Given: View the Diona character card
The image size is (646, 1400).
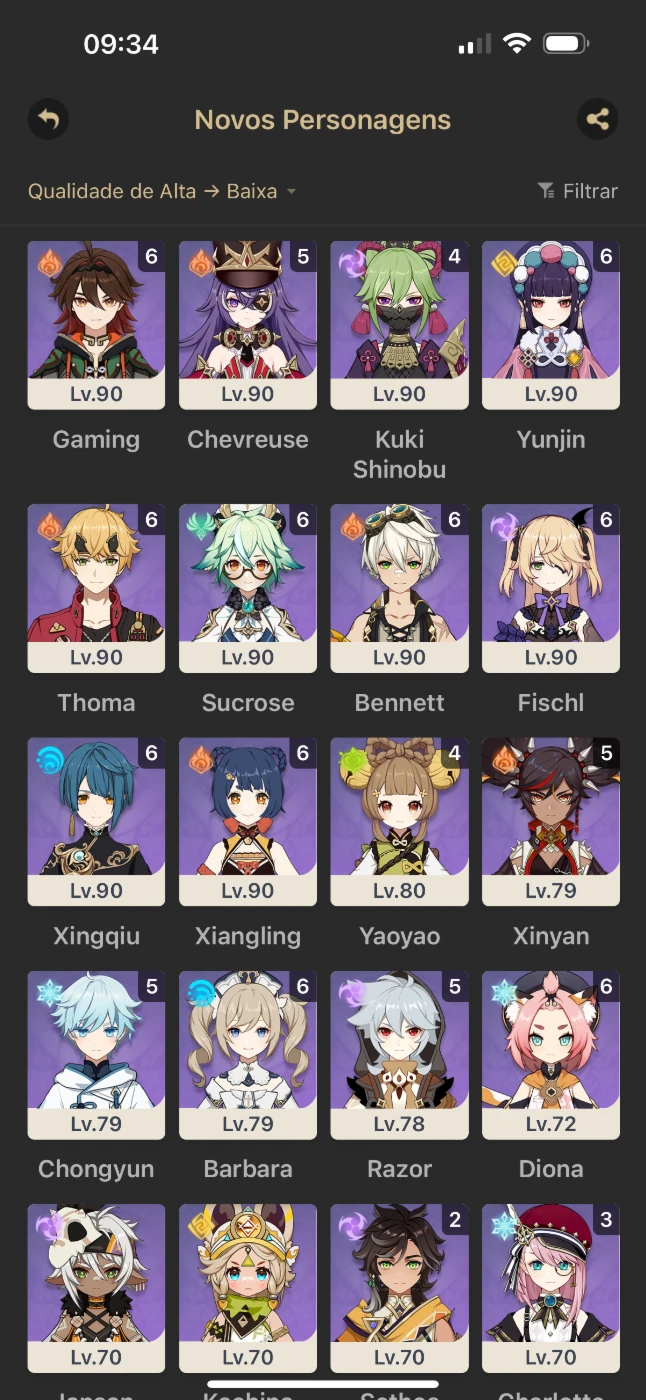Looking at the screenshot, I should tap(551, 1055).
